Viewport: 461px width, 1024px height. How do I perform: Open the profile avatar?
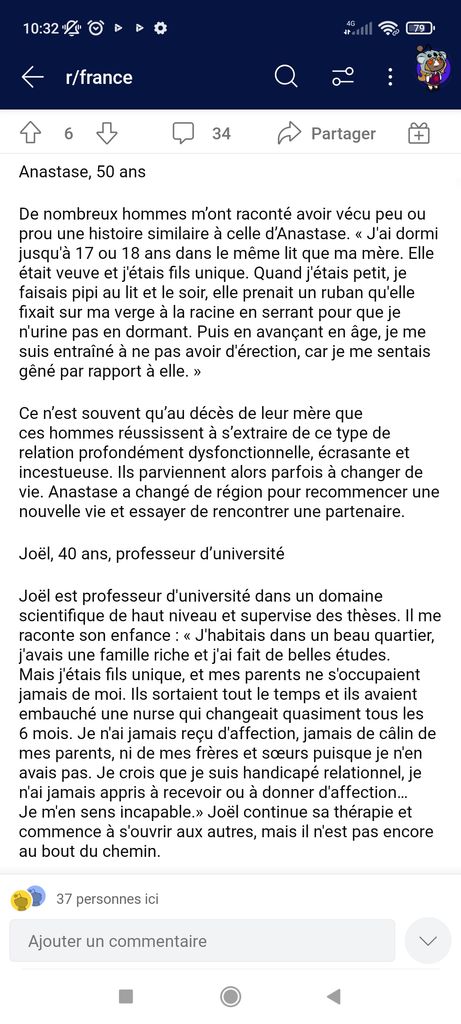point(432,69)
